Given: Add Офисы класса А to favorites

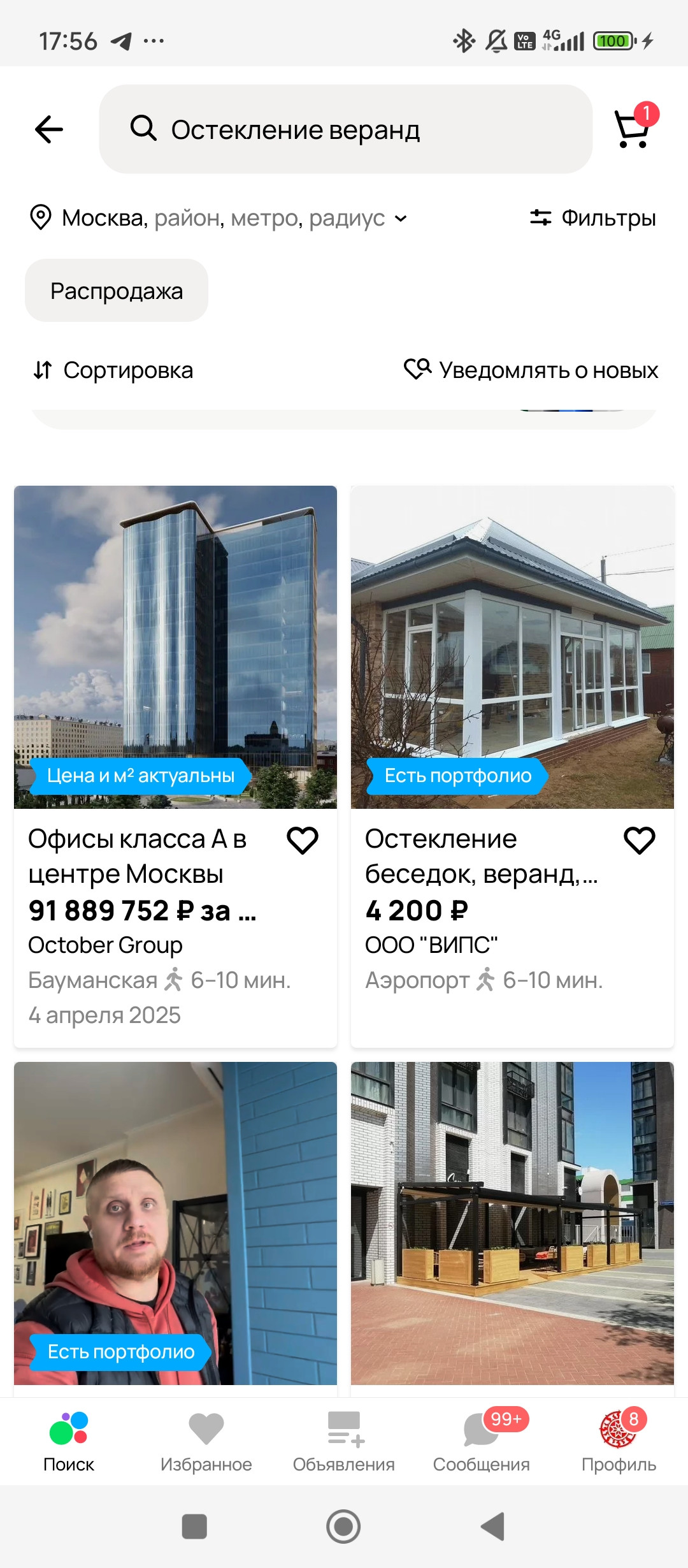Looking at the screenshot, I should click(303, 840).
